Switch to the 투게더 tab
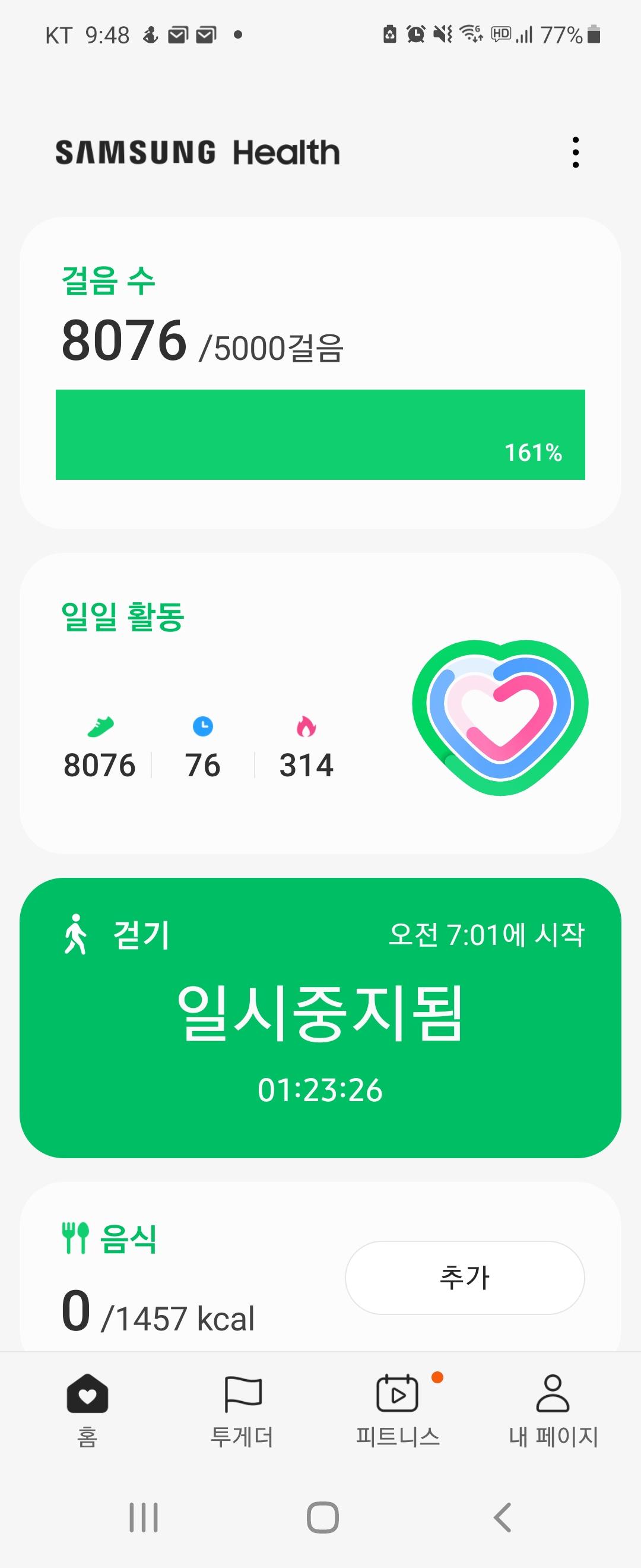Viewport: 641px width, 1568px height. point(242,1412)
